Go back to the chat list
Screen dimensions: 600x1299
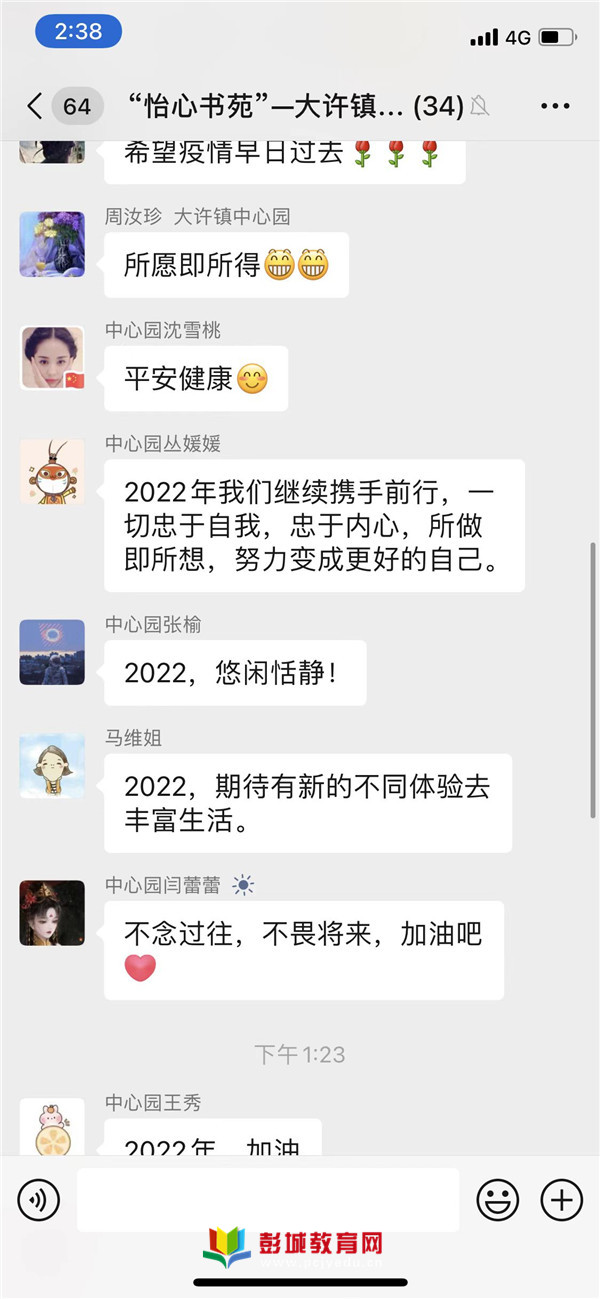tap(36, 106)
